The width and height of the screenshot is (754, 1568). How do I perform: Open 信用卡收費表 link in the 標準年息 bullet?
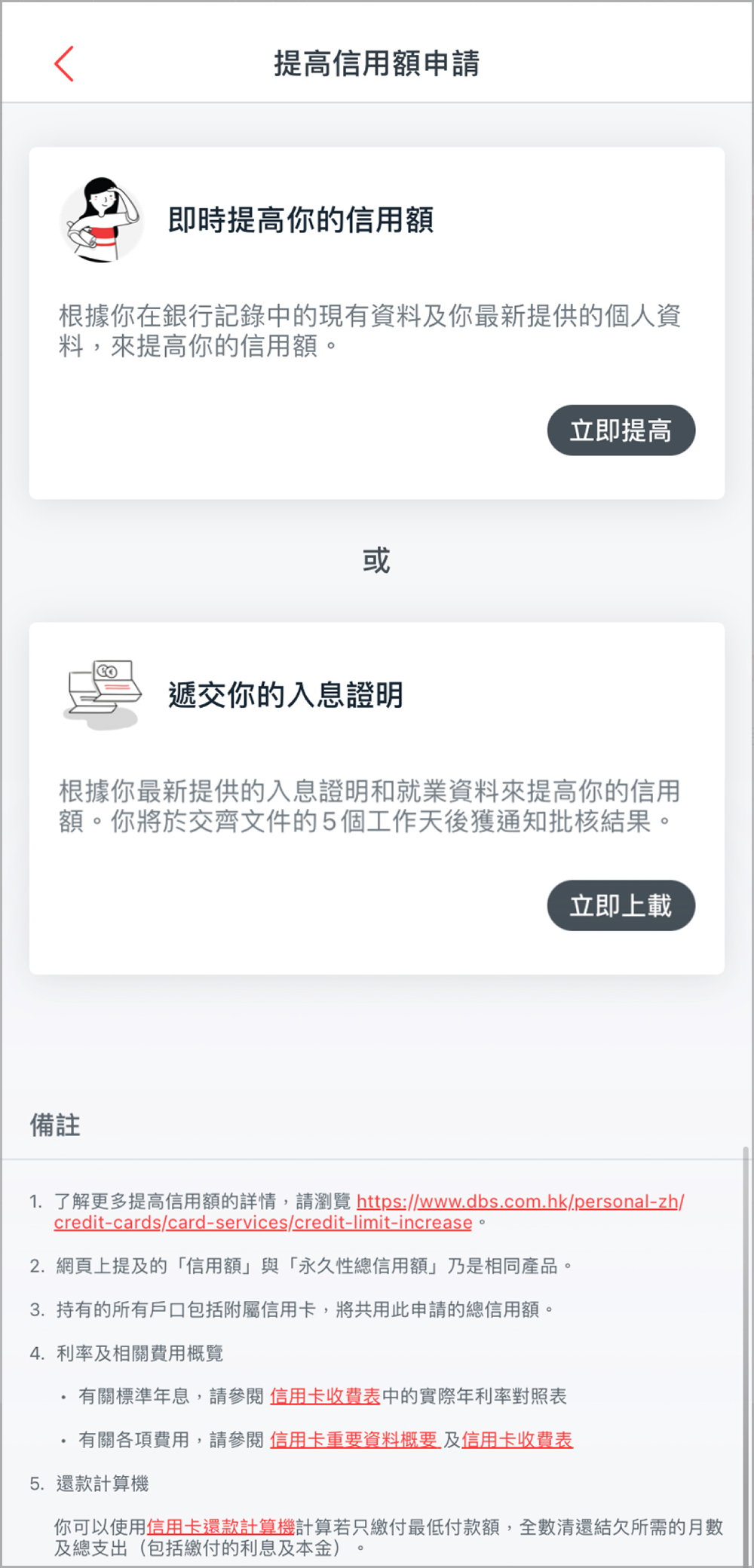pos(325,1397)
